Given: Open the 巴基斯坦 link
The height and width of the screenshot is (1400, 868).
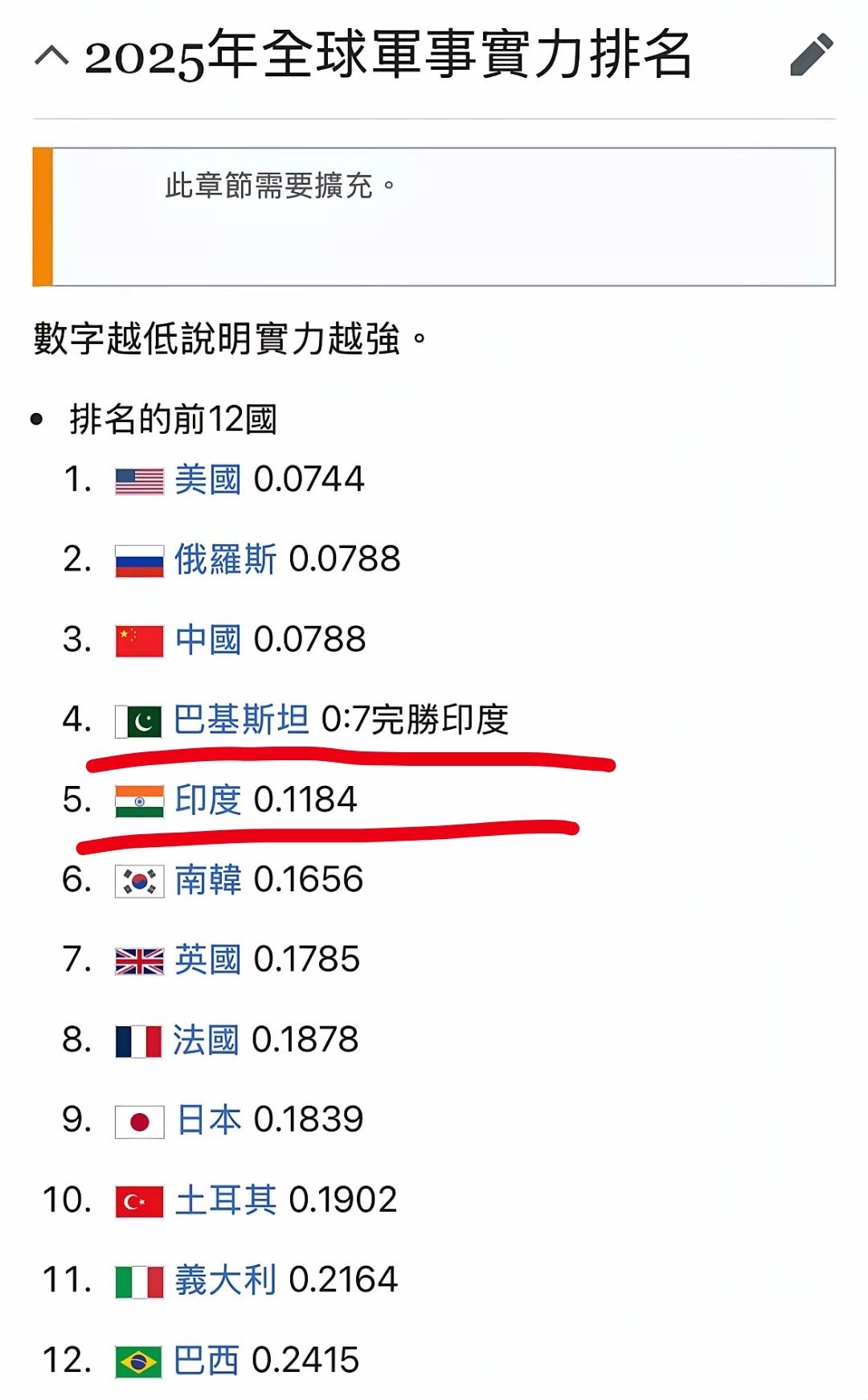Looking at the screenshot, I should click(241, 719).
